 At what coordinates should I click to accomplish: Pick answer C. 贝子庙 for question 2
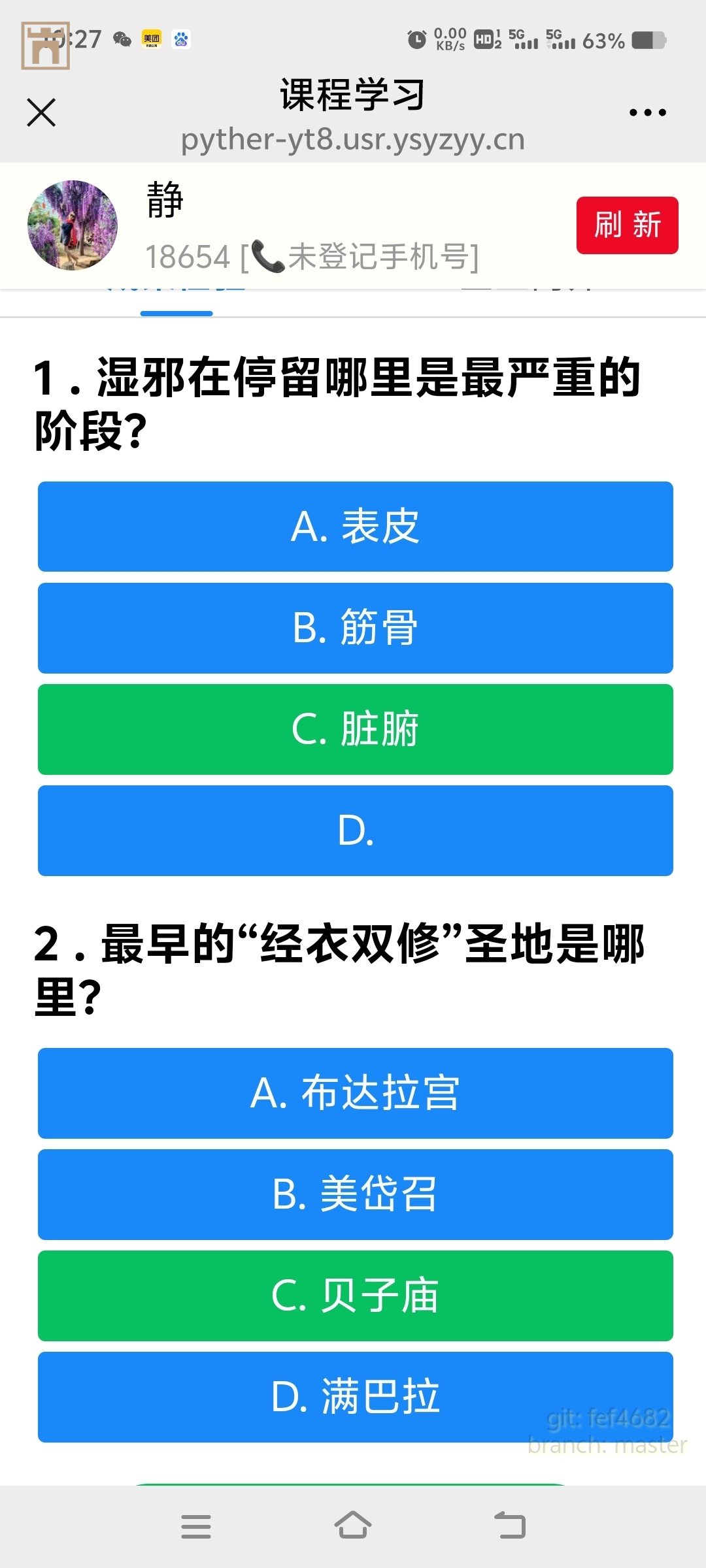click(x=355, y=1296)
